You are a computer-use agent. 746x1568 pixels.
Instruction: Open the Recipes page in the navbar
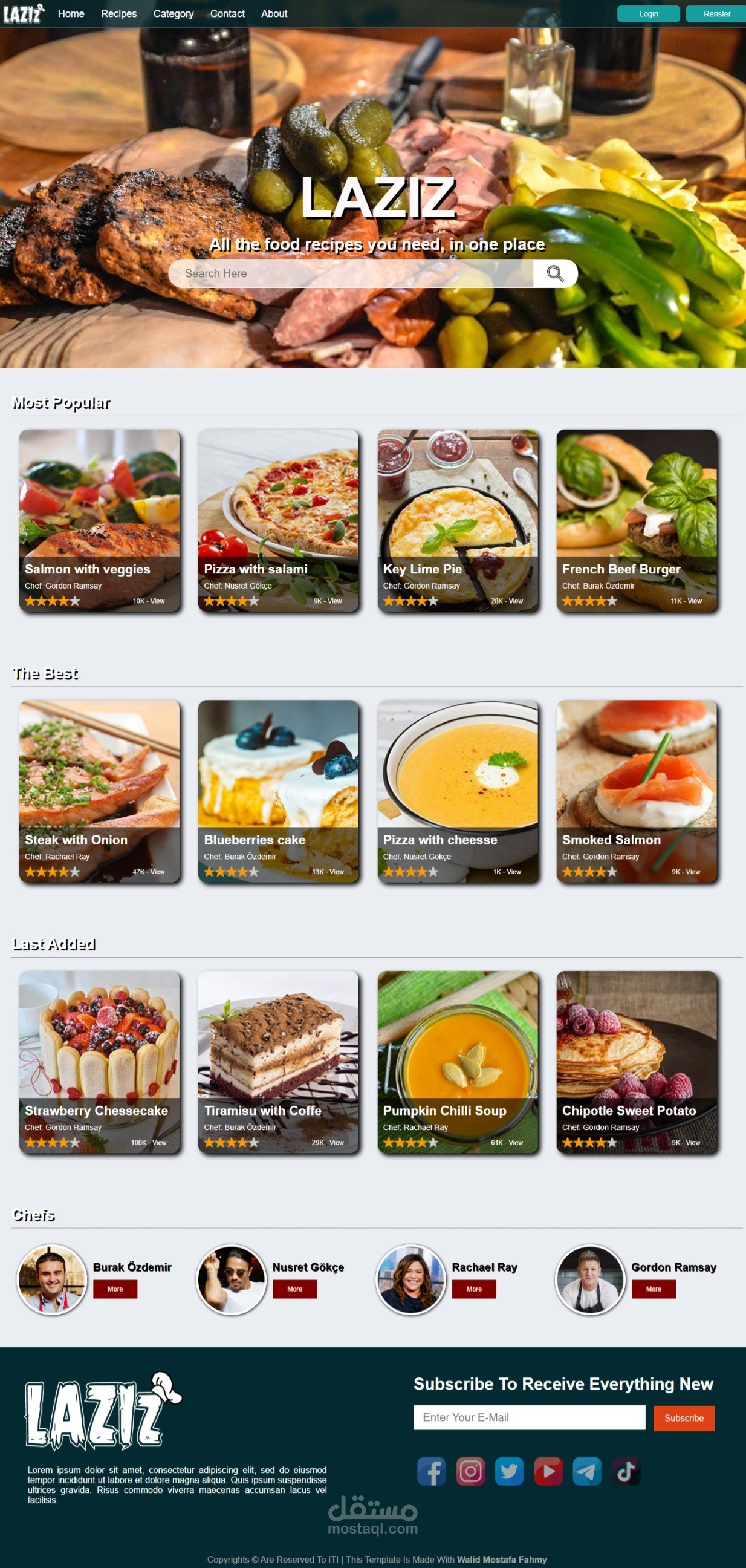pos(118,13)
